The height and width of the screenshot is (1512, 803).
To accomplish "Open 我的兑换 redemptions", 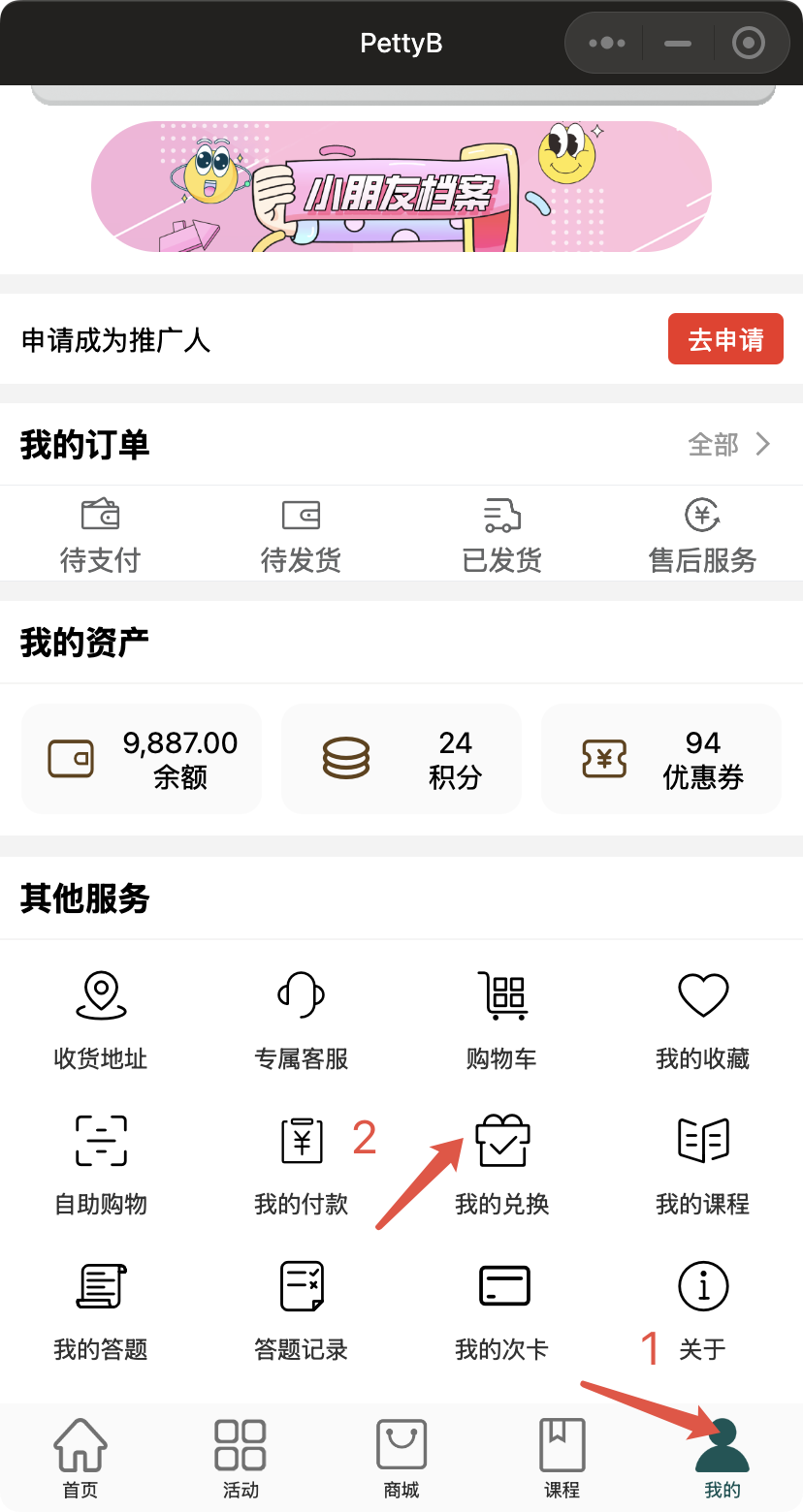I will point(501,1163).
